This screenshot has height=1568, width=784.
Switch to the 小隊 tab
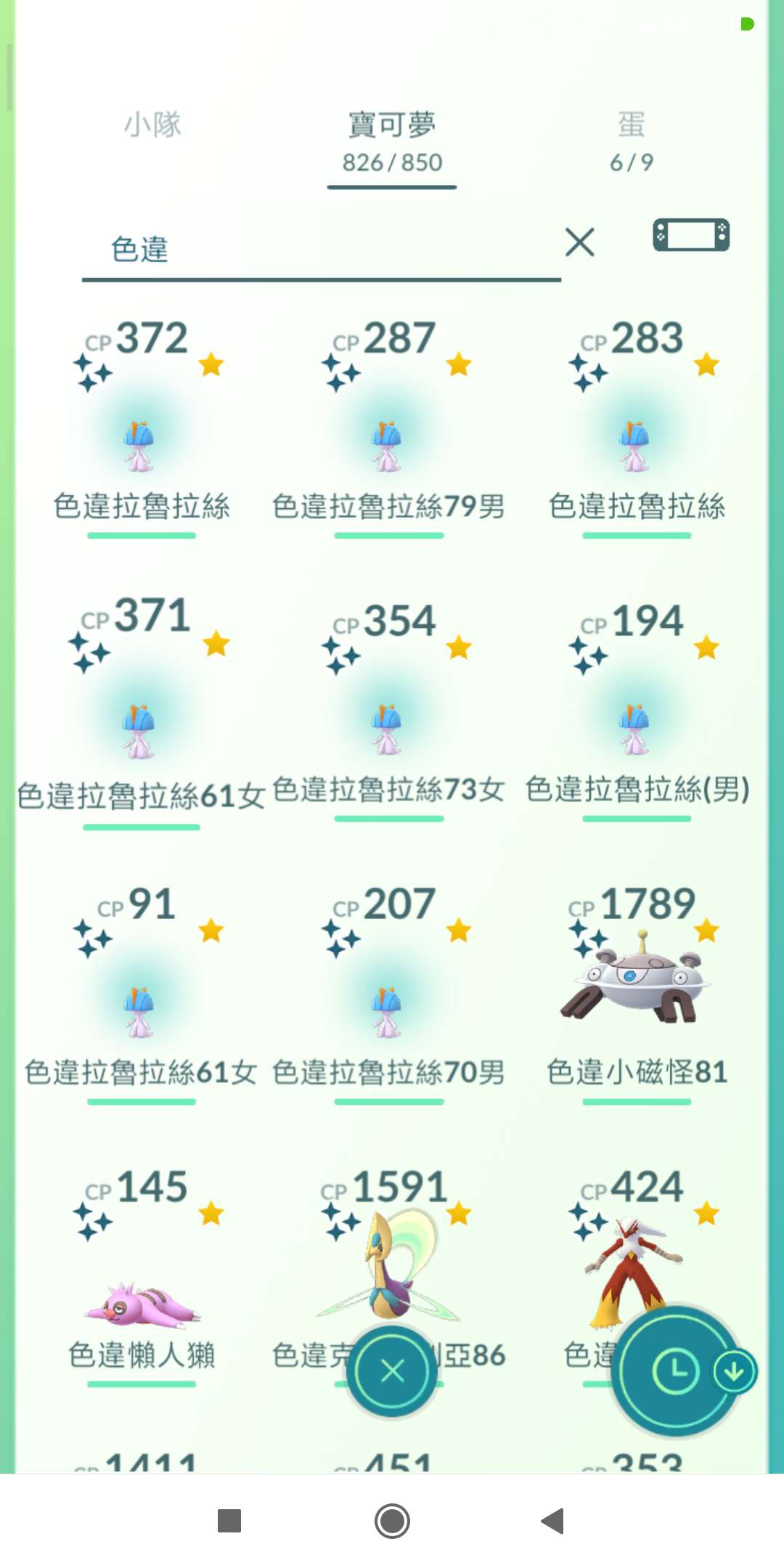tap(152, 125)
